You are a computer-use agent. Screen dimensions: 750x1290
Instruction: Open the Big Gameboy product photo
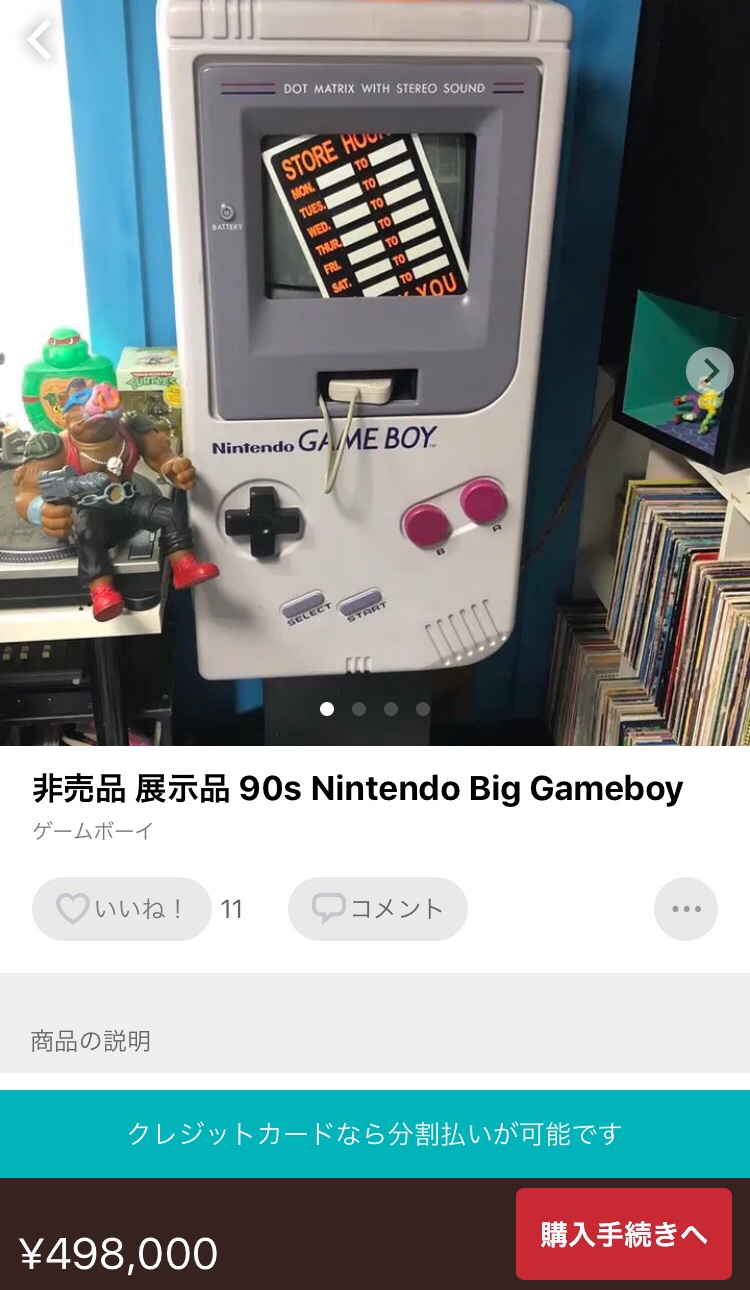point(375,373)
